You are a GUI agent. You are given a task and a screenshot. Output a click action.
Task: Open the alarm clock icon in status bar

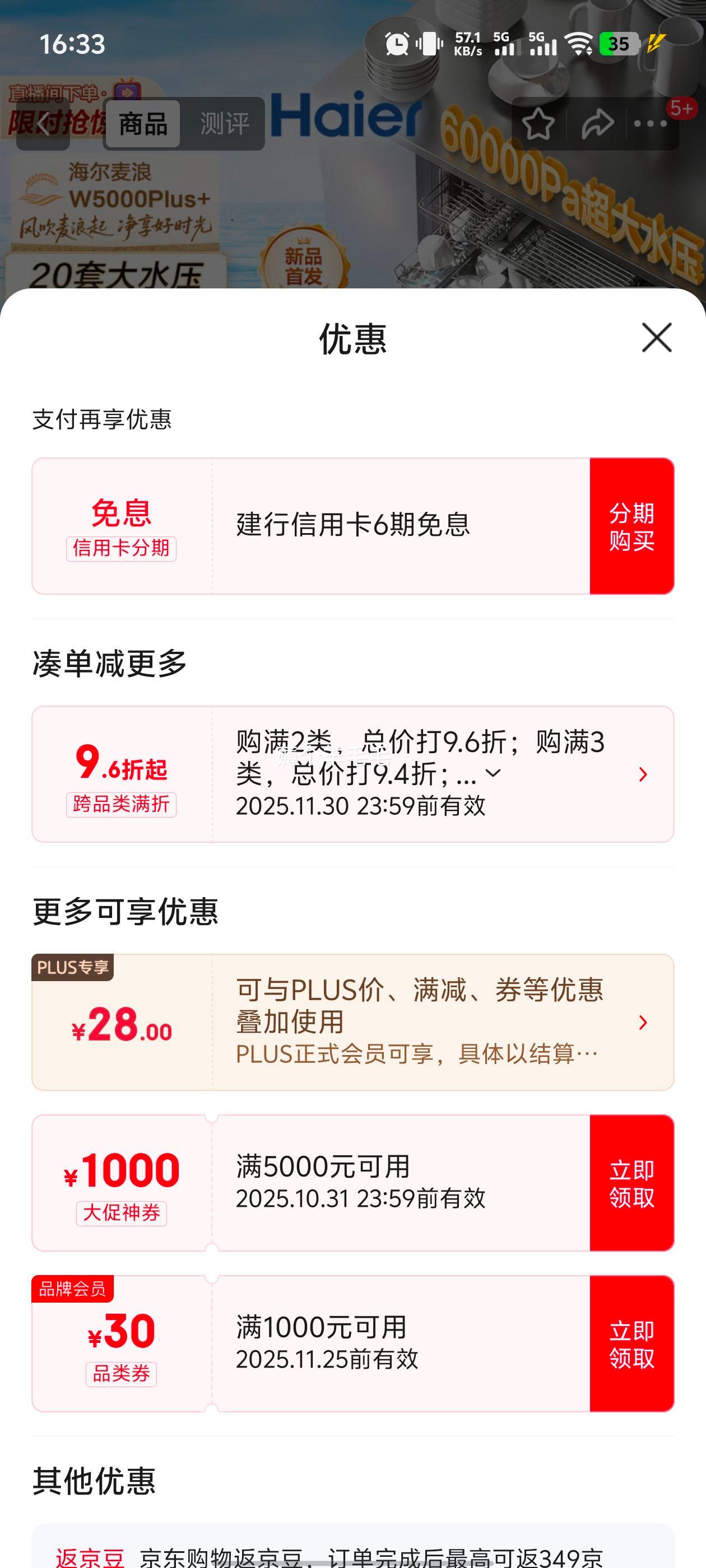[396, 44]
